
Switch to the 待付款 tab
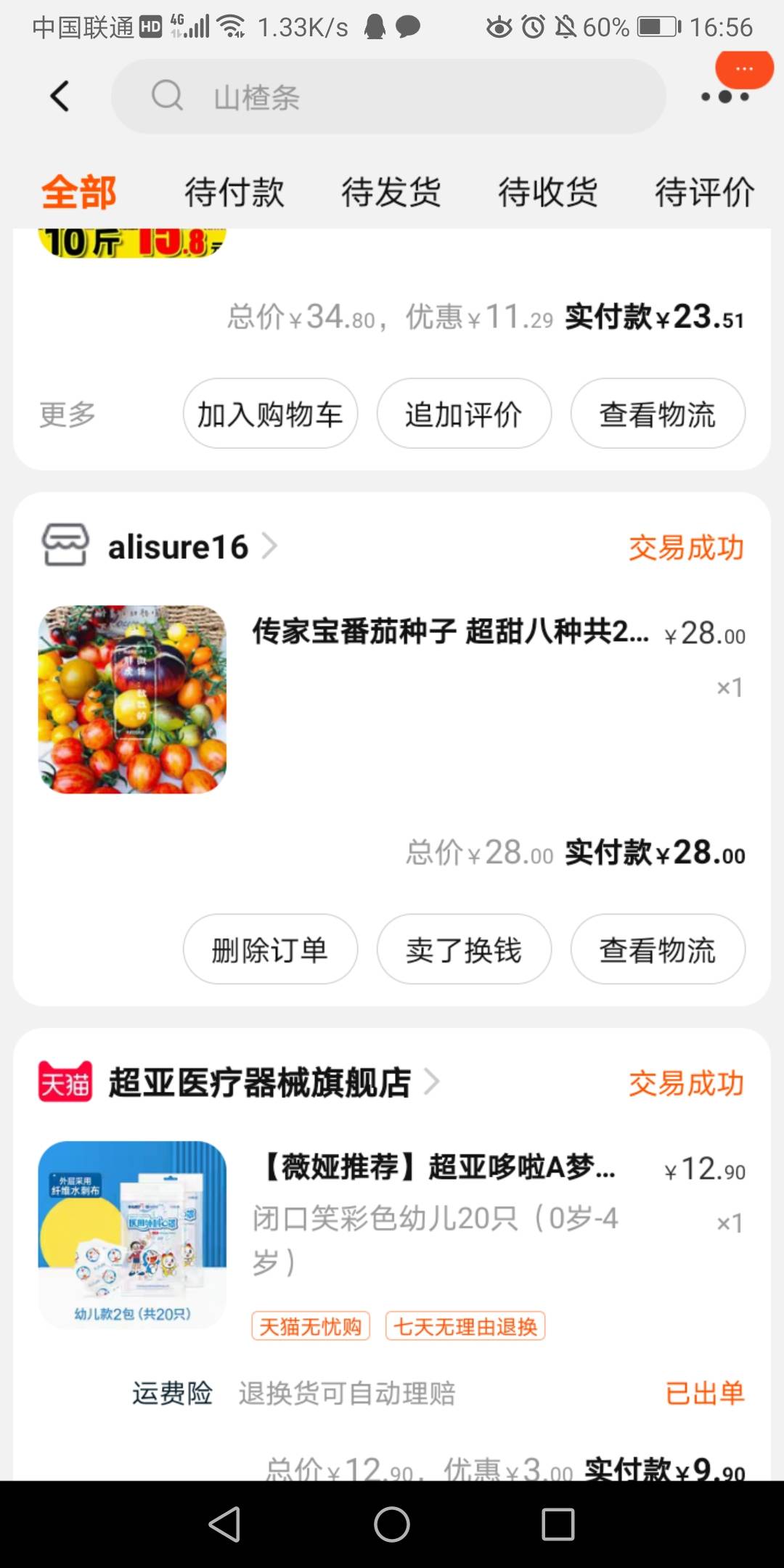(x=234, y=193)
